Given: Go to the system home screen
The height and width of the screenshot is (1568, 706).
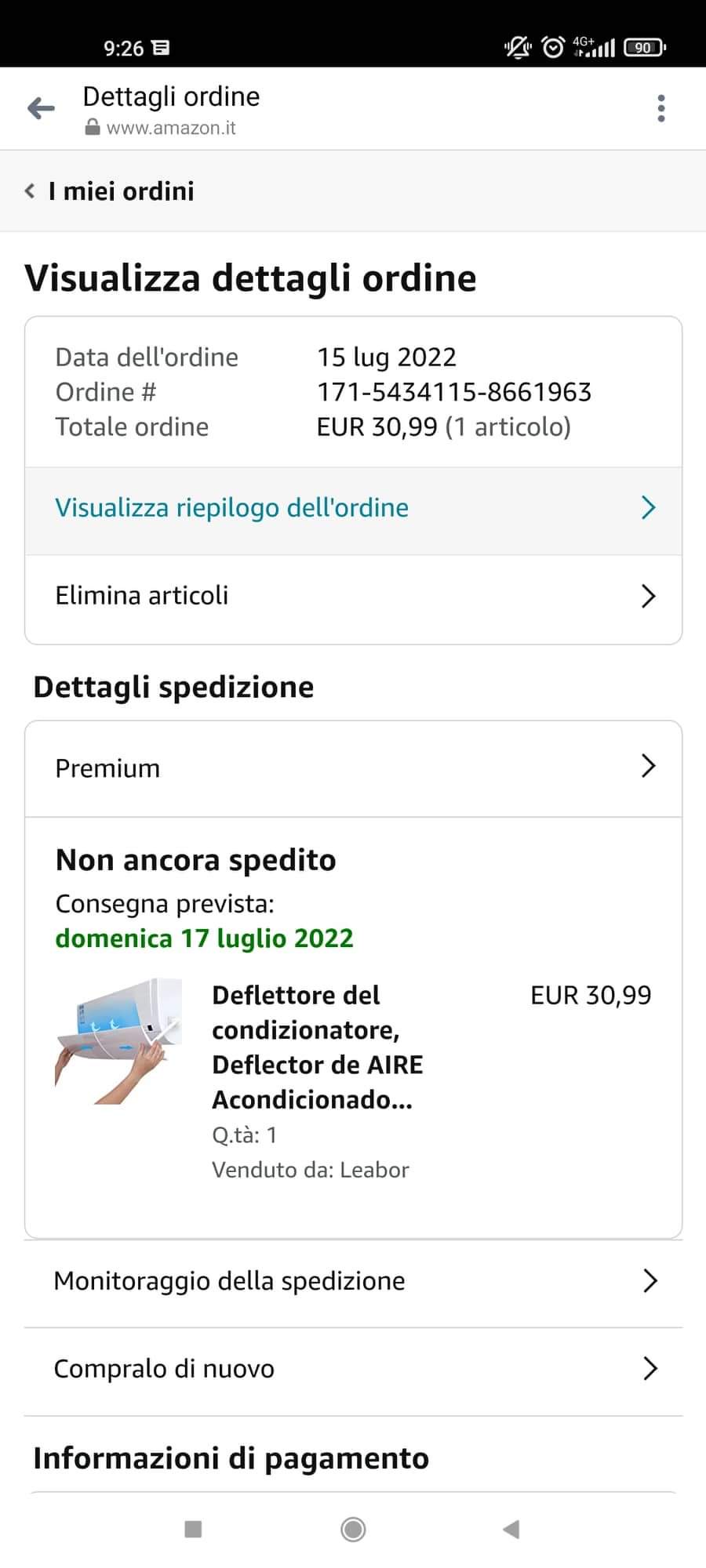Looking at the screenshot, I should click(x=353, y=1529).
